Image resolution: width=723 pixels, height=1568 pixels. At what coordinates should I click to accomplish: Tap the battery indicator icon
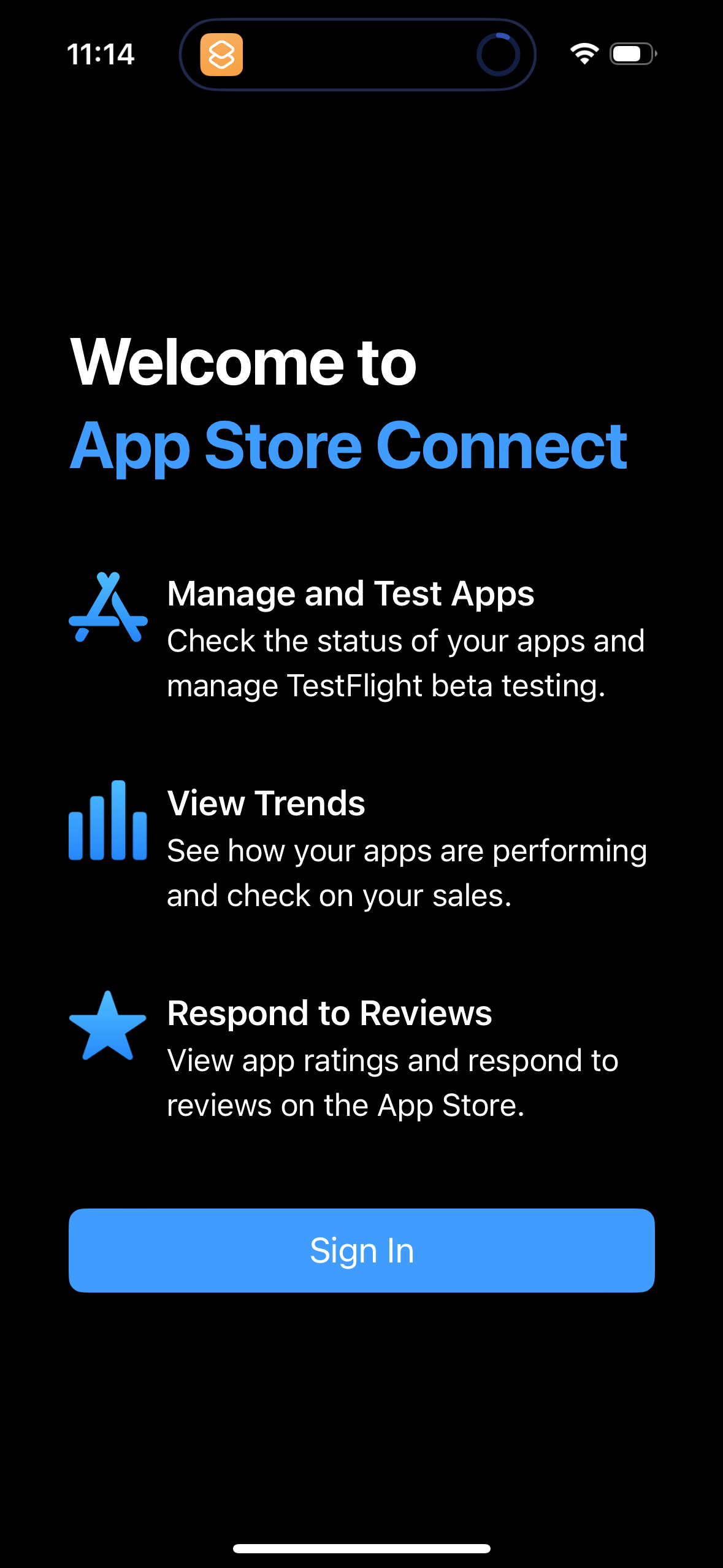click(x=631, y=53)
